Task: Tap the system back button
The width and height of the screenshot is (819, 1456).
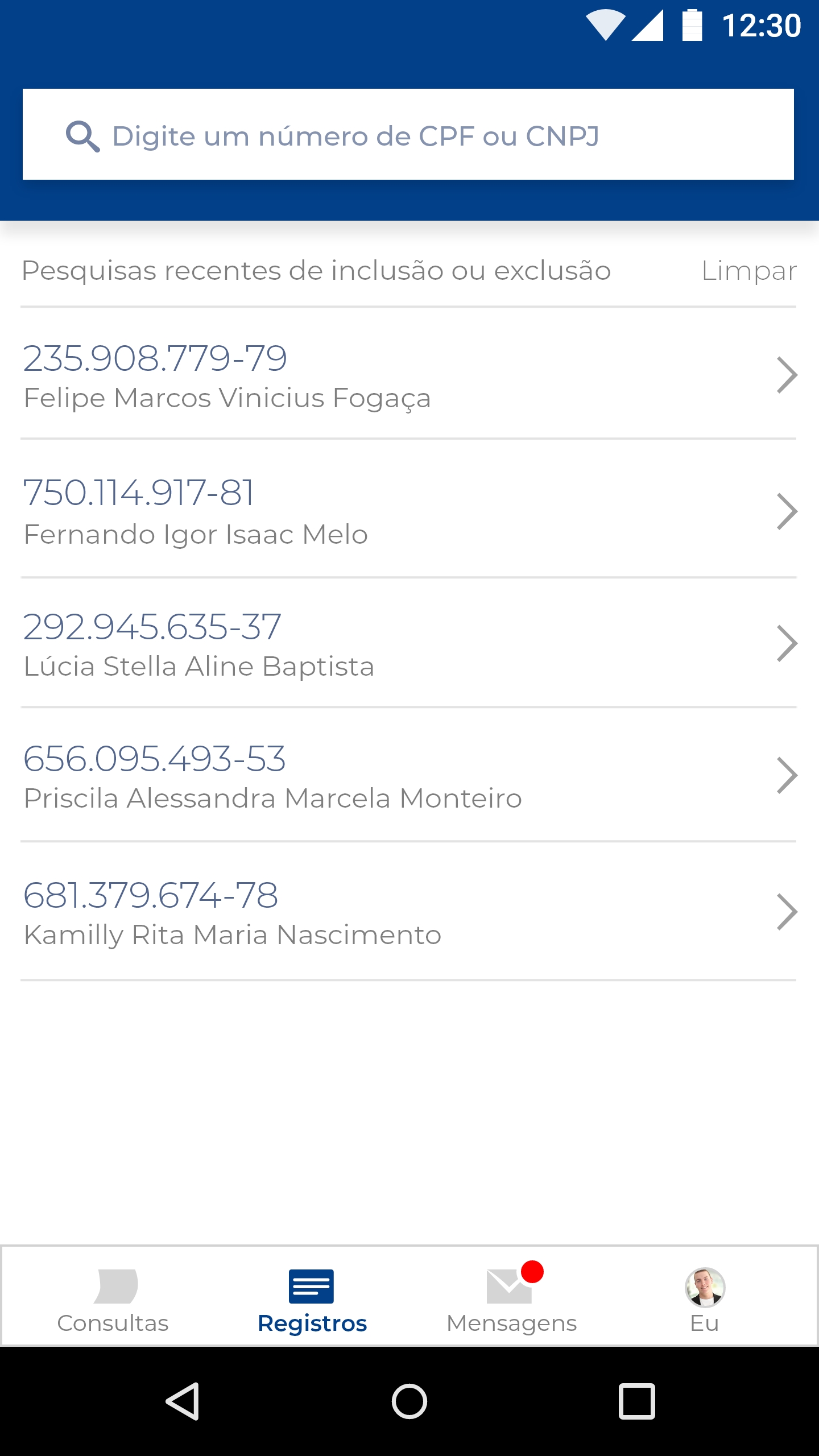Action: click(x=183, y=1401)
